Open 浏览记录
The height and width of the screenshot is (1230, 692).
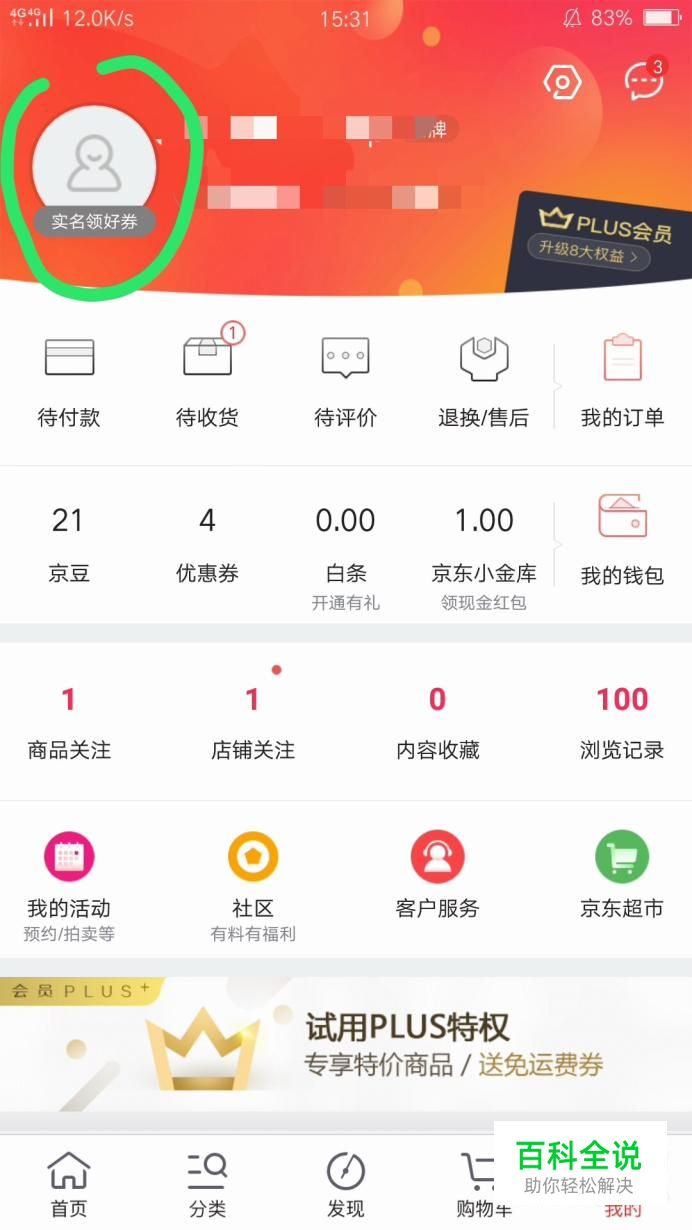622,723
